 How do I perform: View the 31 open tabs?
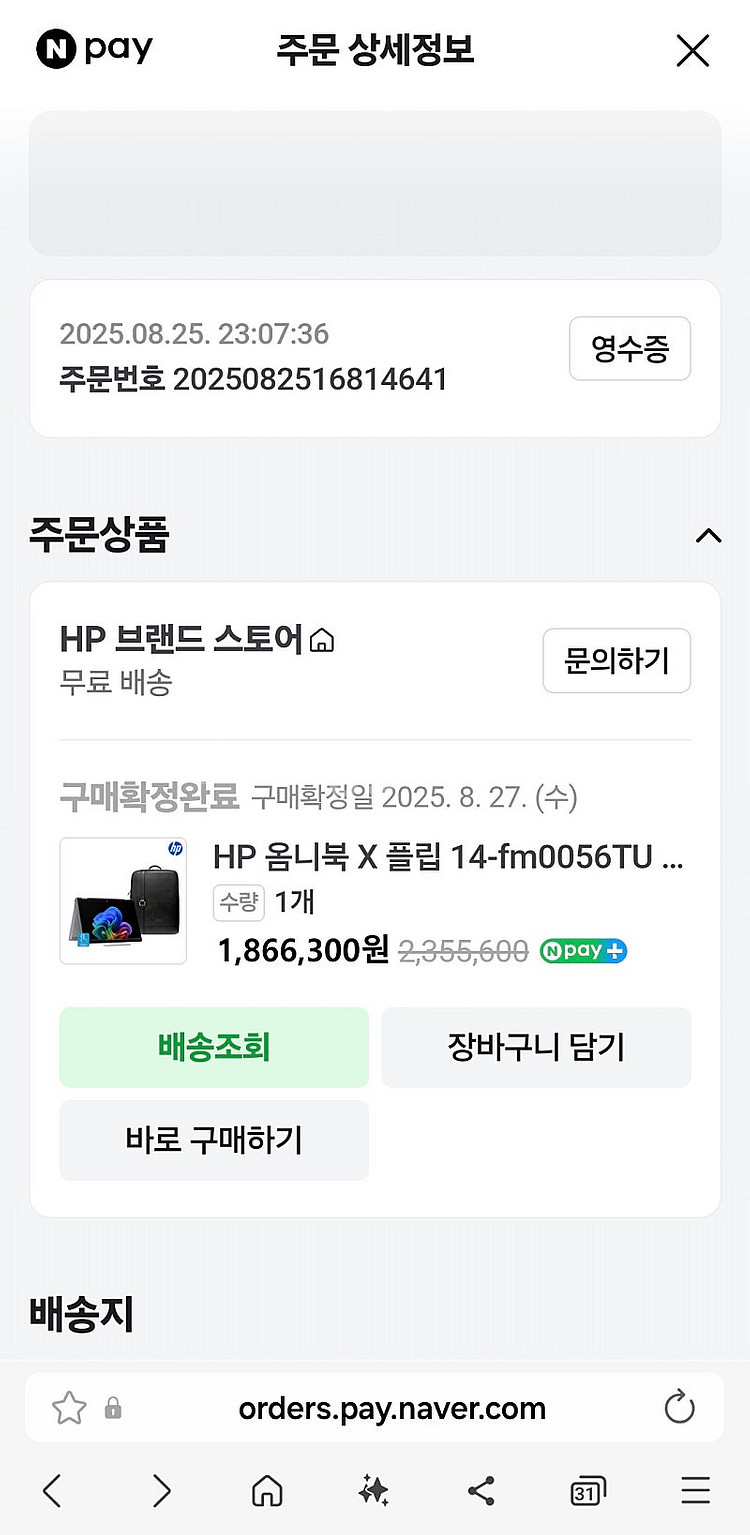pos(587,1492)
